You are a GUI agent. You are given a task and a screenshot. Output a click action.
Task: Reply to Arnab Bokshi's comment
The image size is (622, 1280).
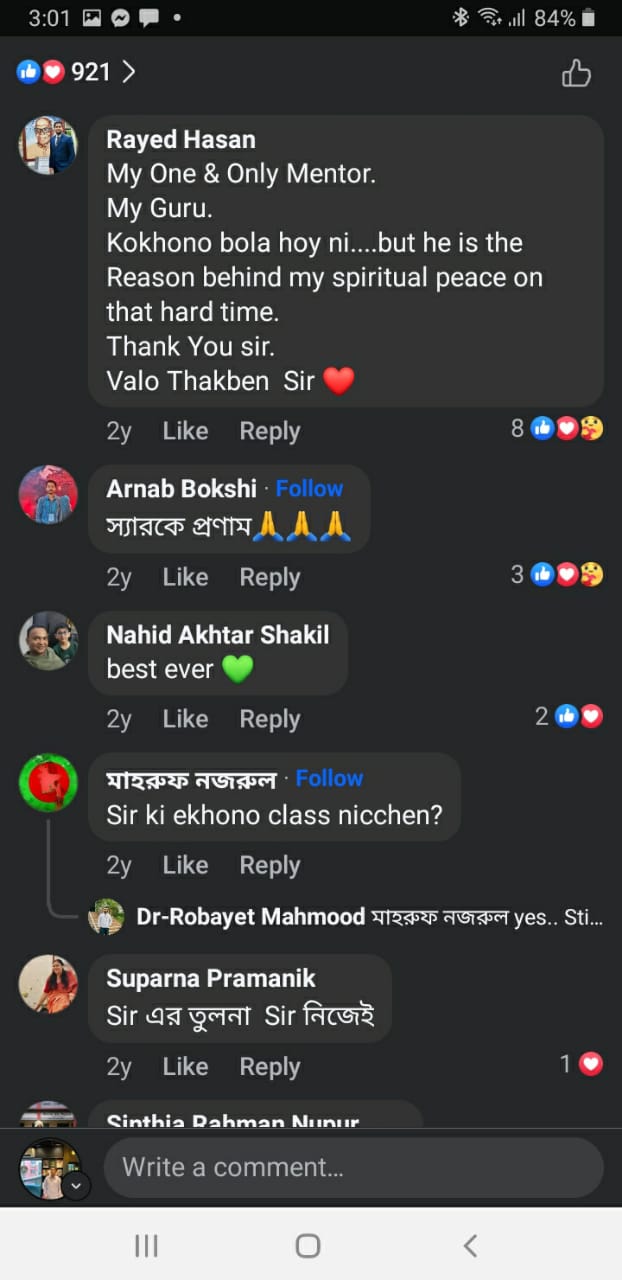pyautogui.click(x=269, y=577)
